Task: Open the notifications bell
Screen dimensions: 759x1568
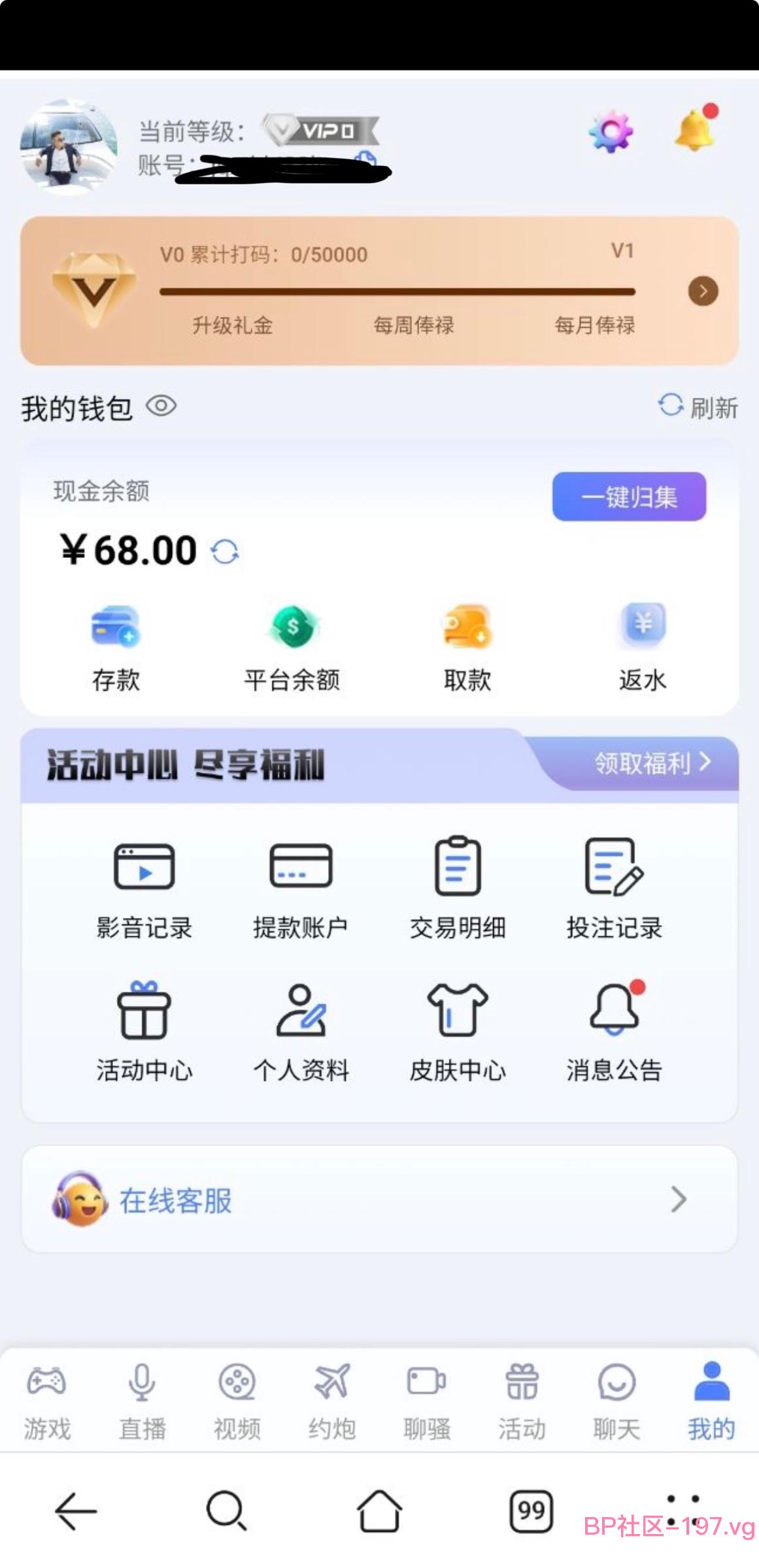Action: coord(696,127)
